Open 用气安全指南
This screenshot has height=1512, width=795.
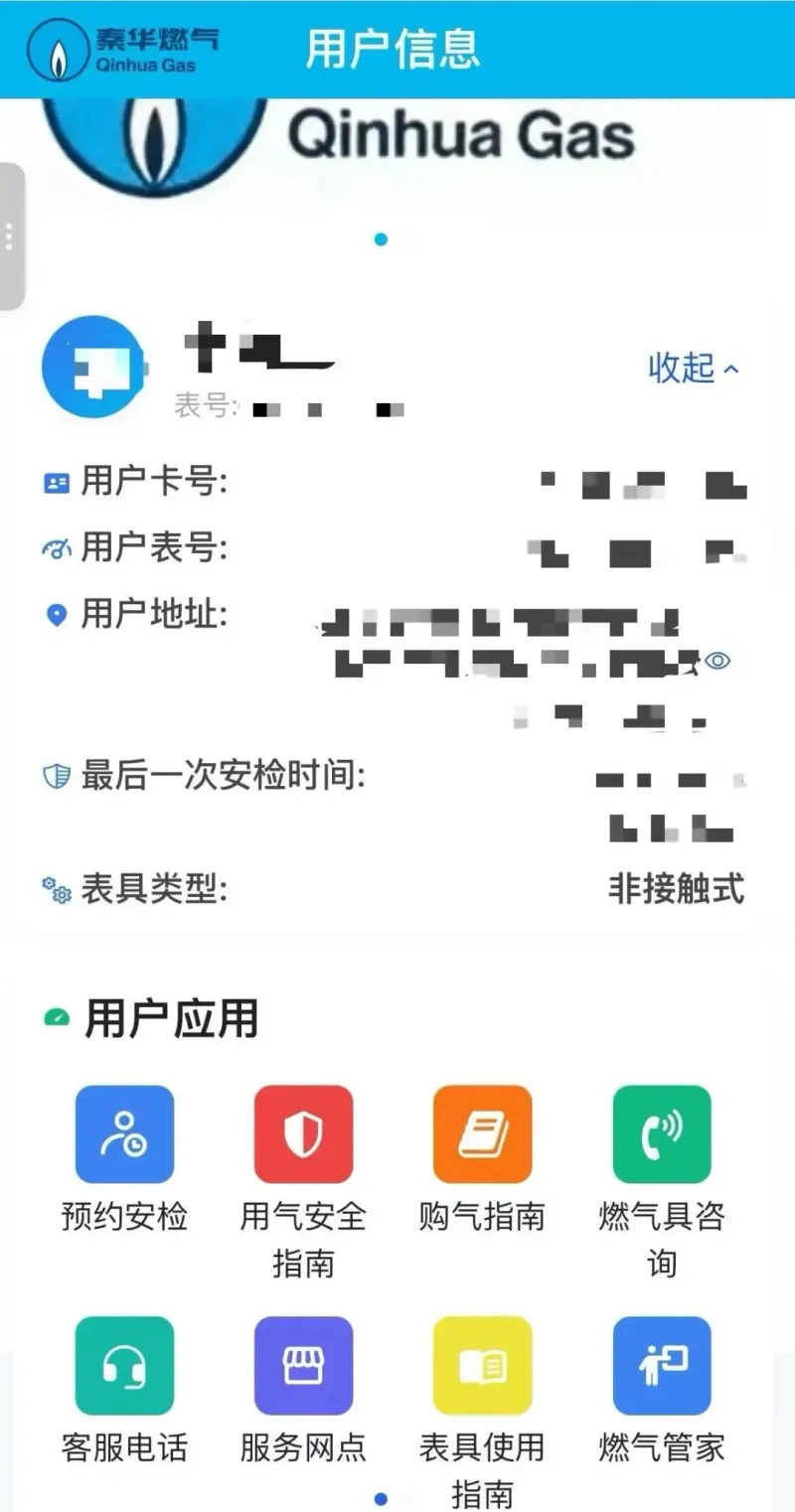coord(303,1134)
